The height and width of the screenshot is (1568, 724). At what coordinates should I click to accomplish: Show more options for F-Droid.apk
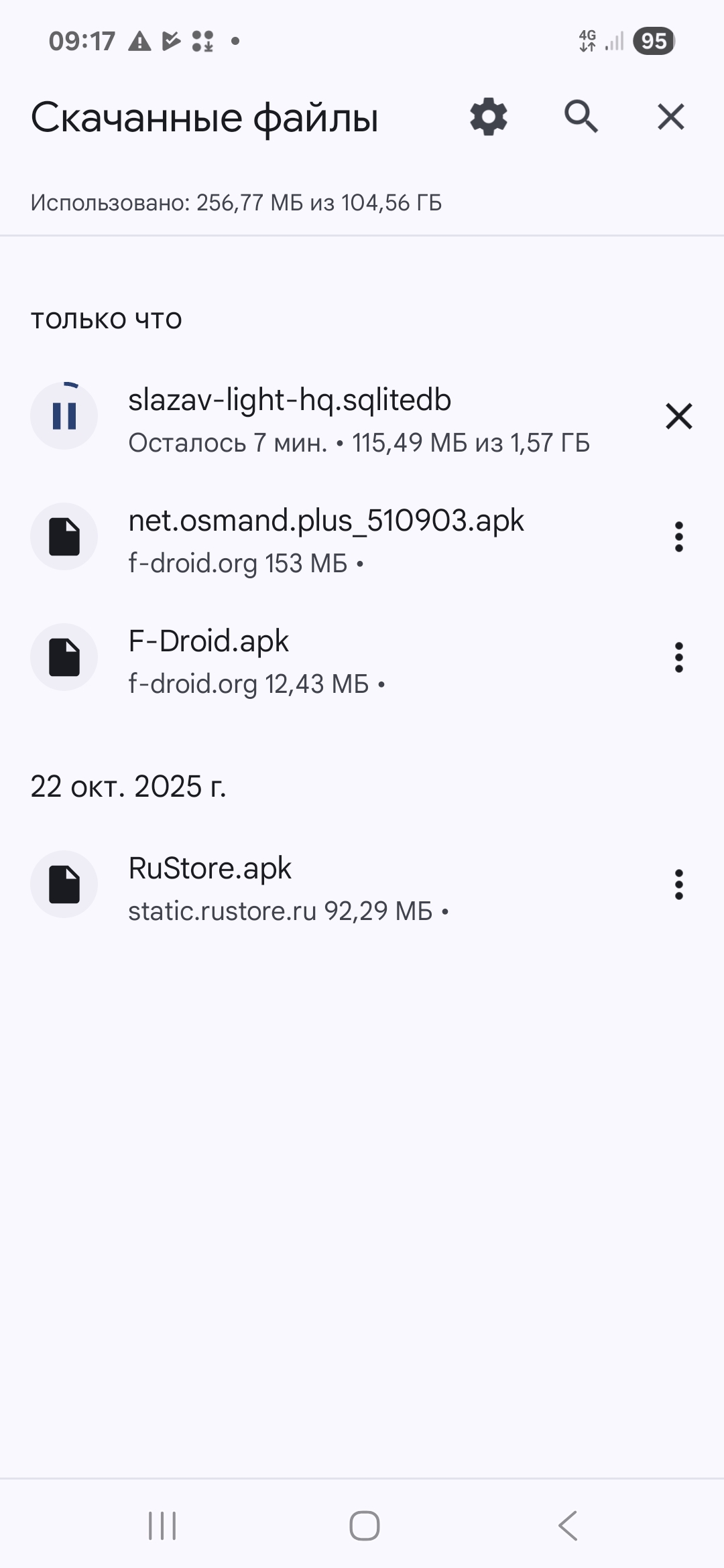(678, 657)
